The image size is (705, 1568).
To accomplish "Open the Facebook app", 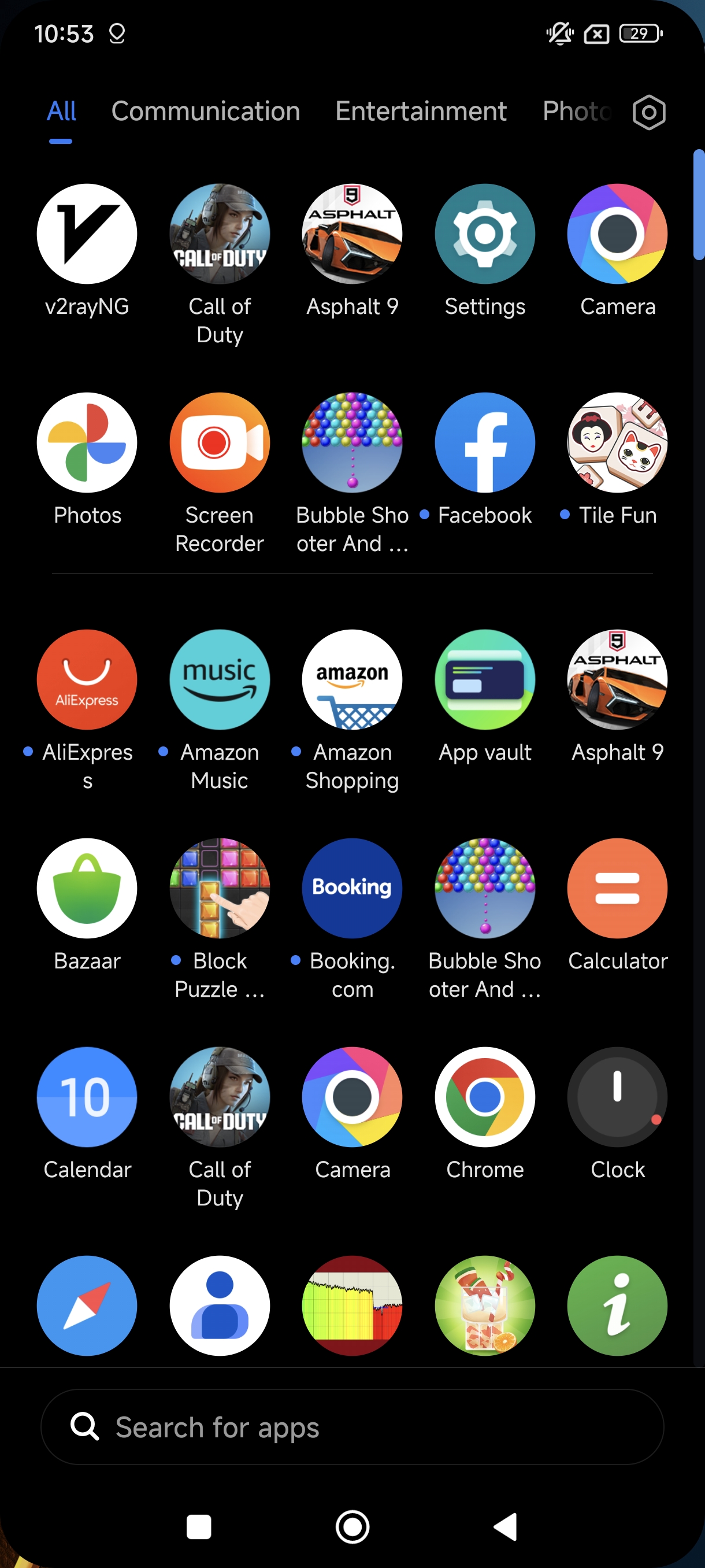I will tap(485, 442).
